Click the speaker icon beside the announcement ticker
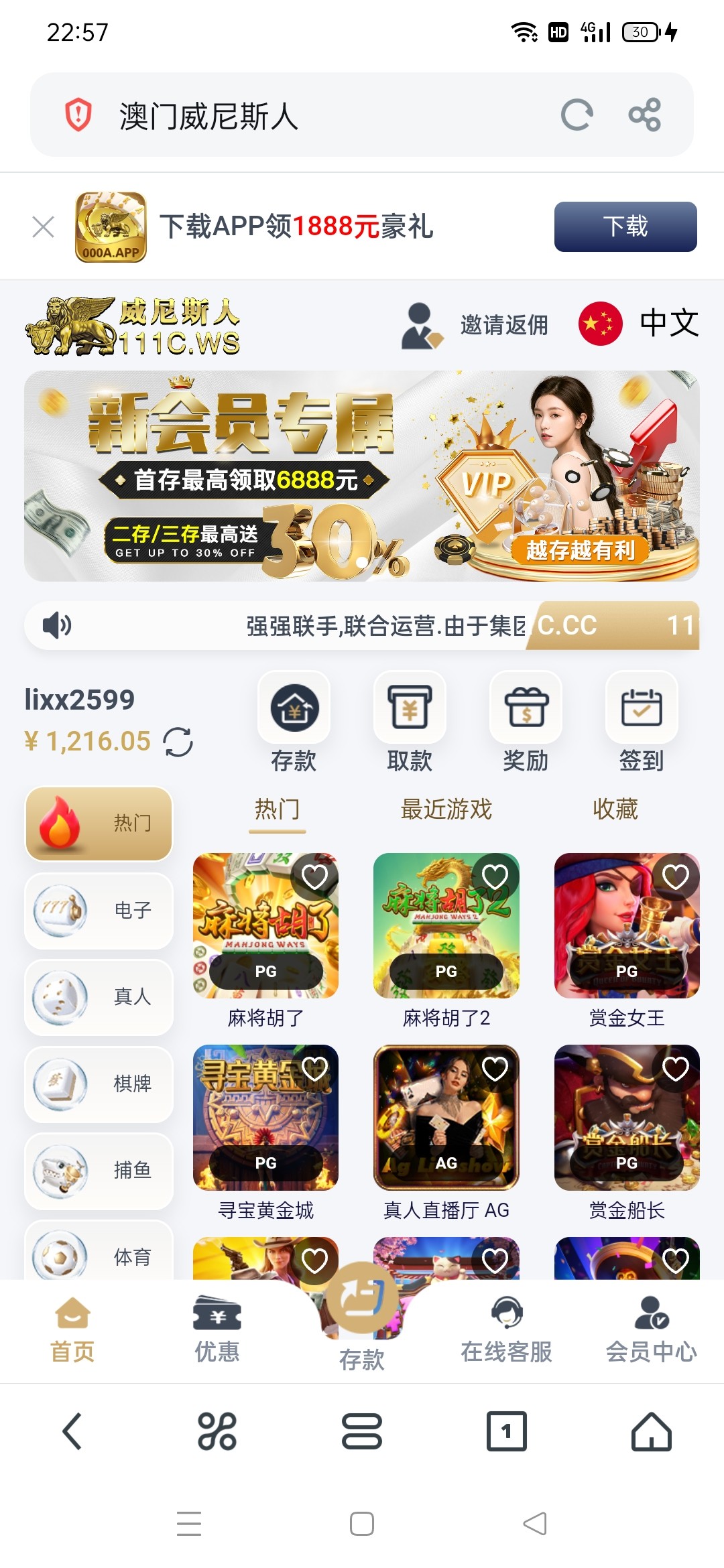Image resolution: width=724 pixels, height=1568 pixels. coord(56,627)
